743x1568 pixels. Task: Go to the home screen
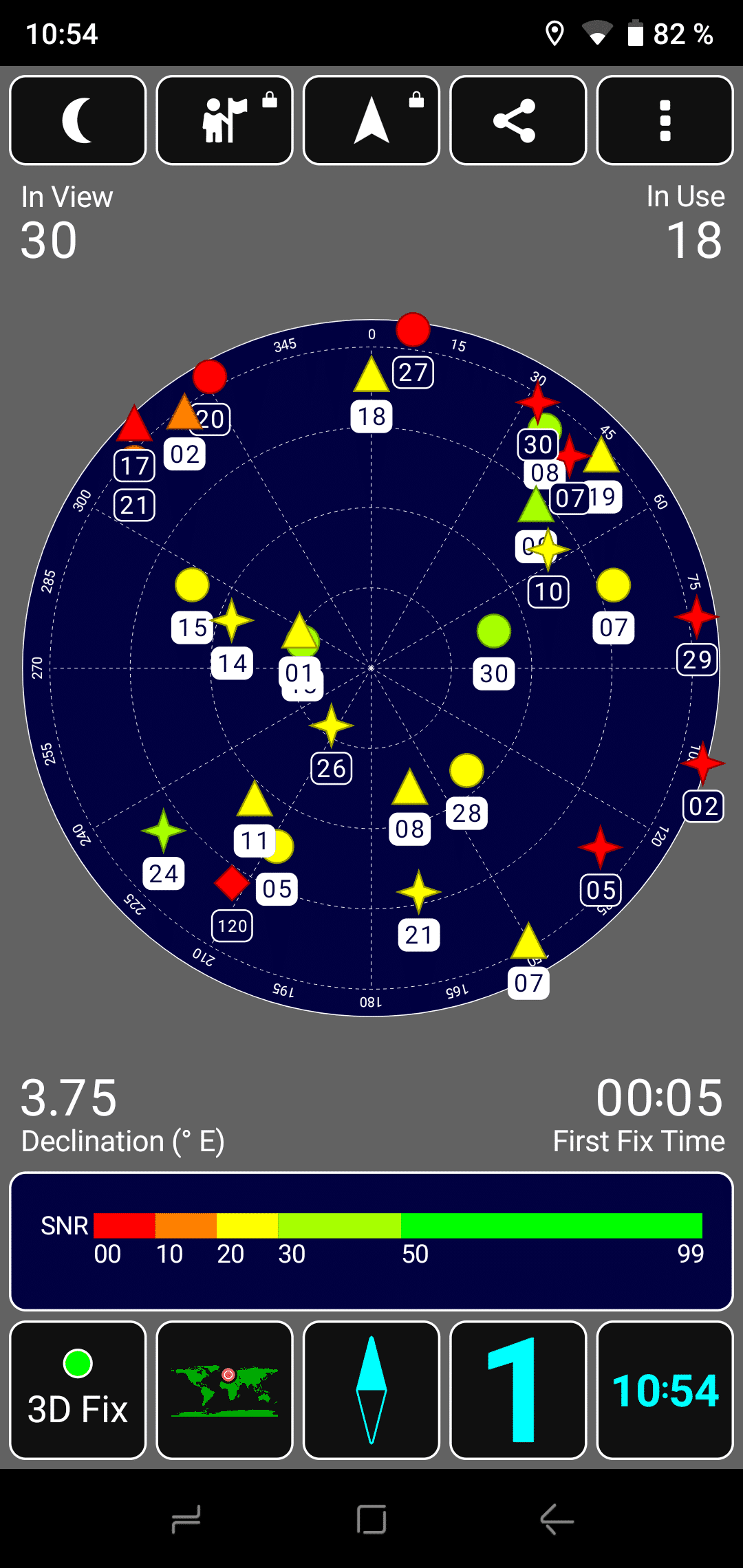coord(371,1519)
